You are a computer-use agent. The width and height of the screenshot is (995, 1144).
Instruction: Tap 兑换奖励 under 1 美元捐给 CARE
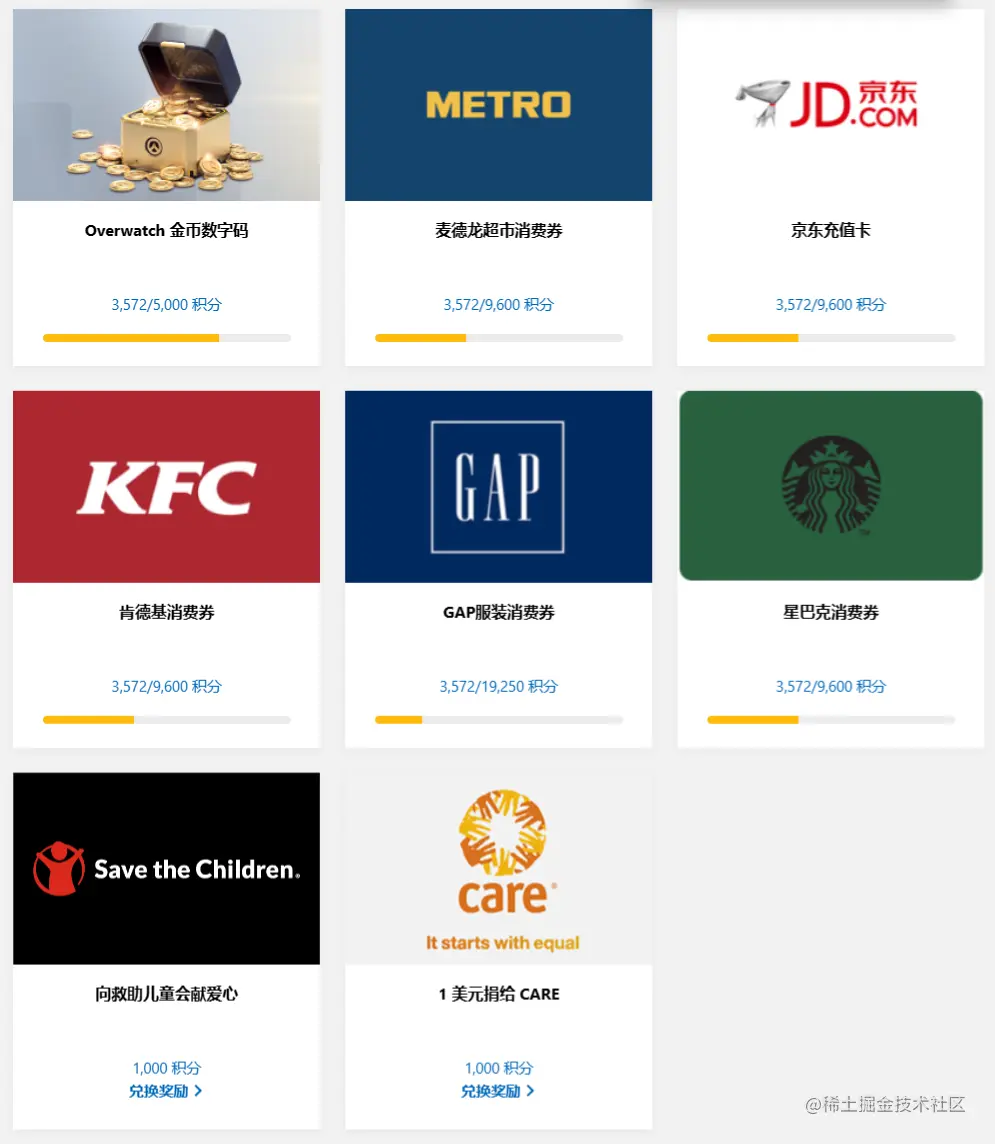click(x=498, y=1091)
